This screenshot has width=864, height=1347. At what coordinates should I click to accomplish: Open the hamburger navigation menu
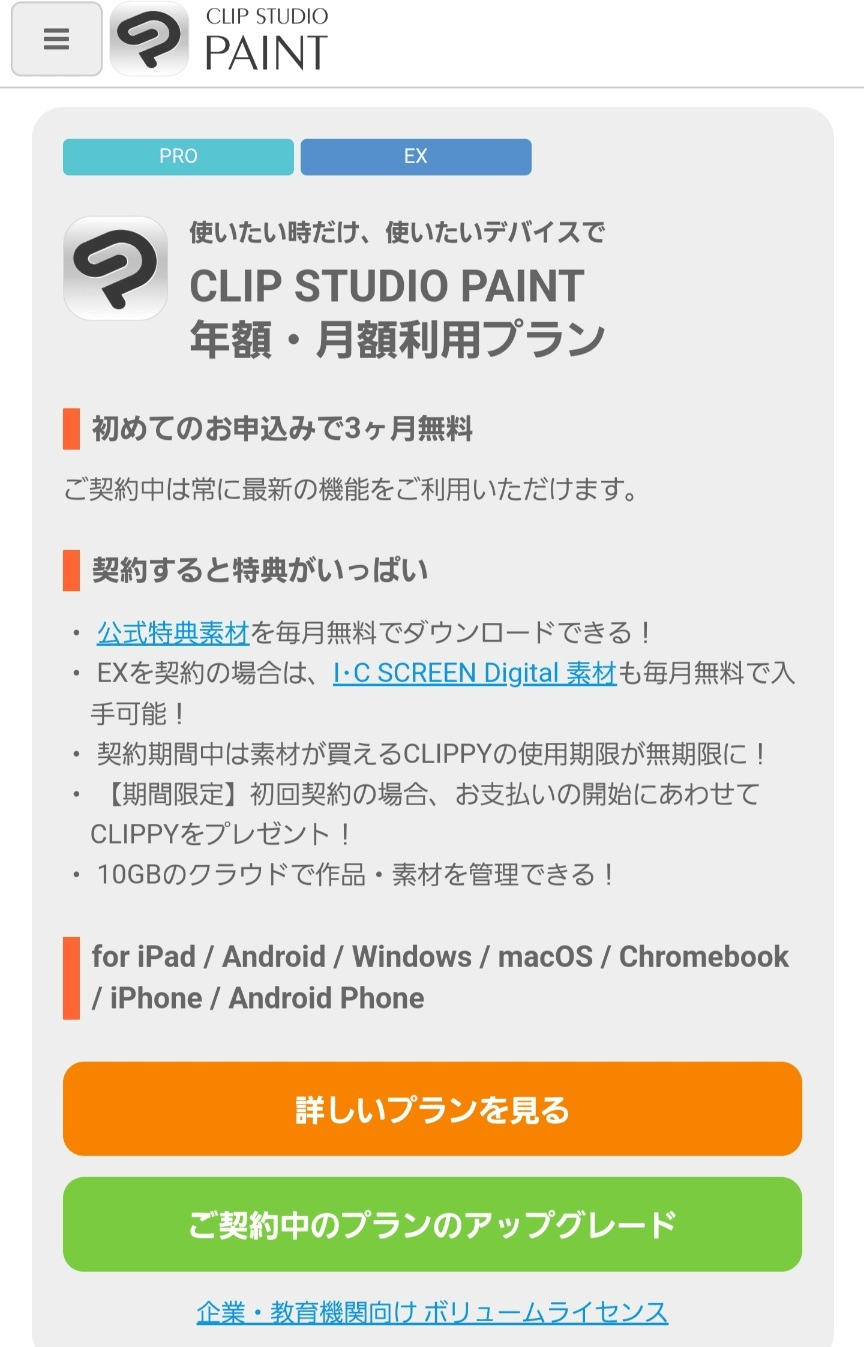coord(55,39)
